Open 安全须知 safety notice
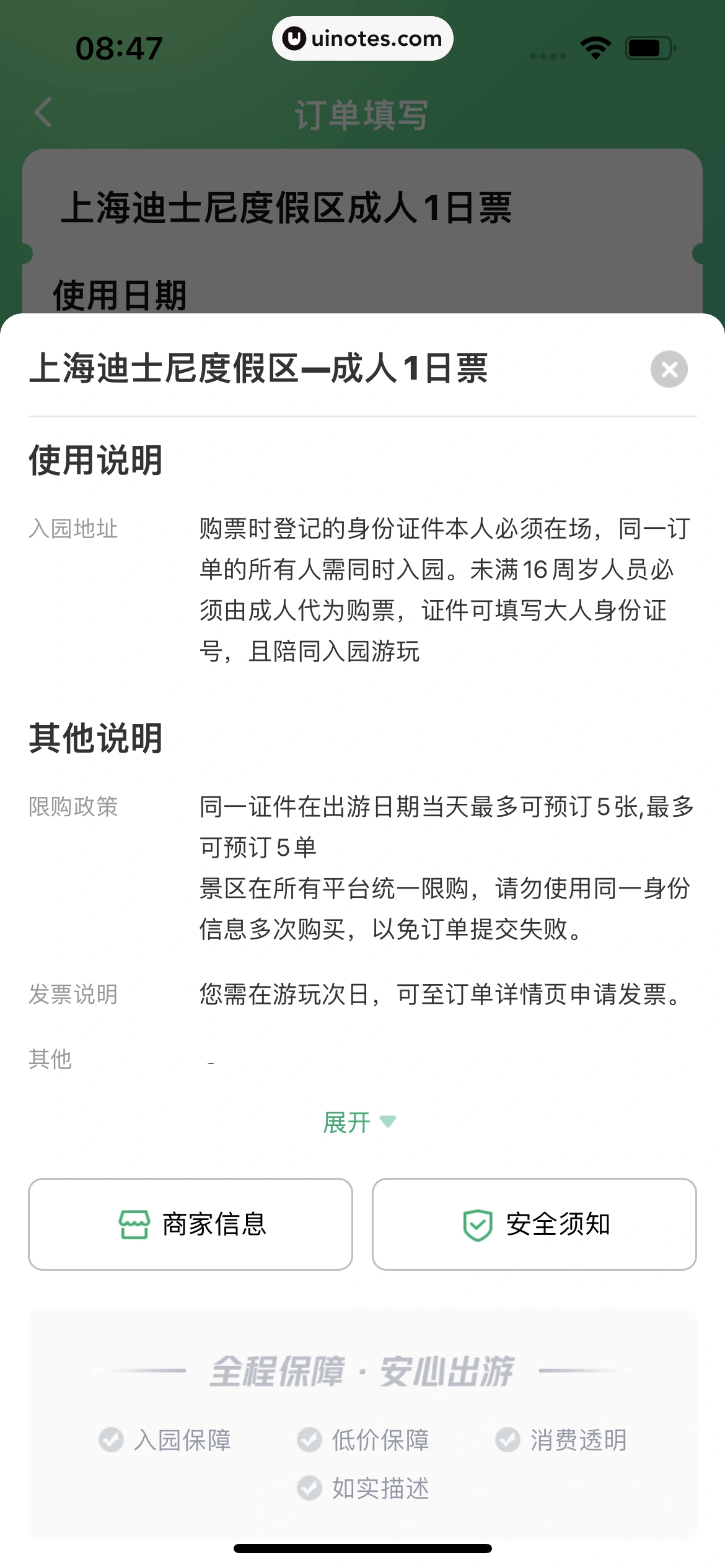The image size is (725, 1568). [x=534, y=1224]
